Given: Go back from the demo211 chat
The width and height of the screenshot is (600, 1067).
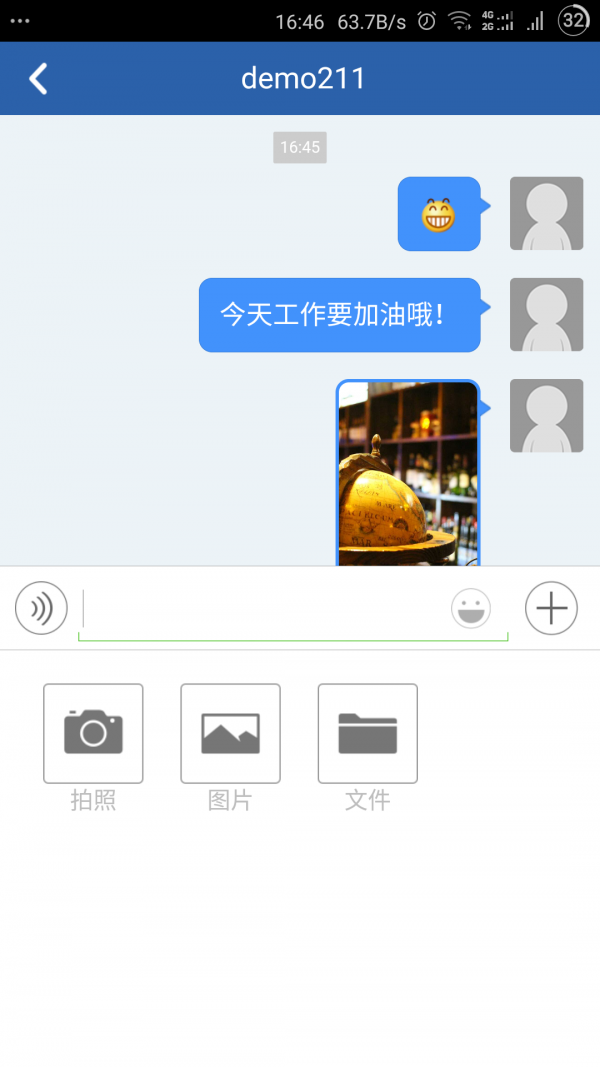Looking at the screenshot, I should 38,78.
